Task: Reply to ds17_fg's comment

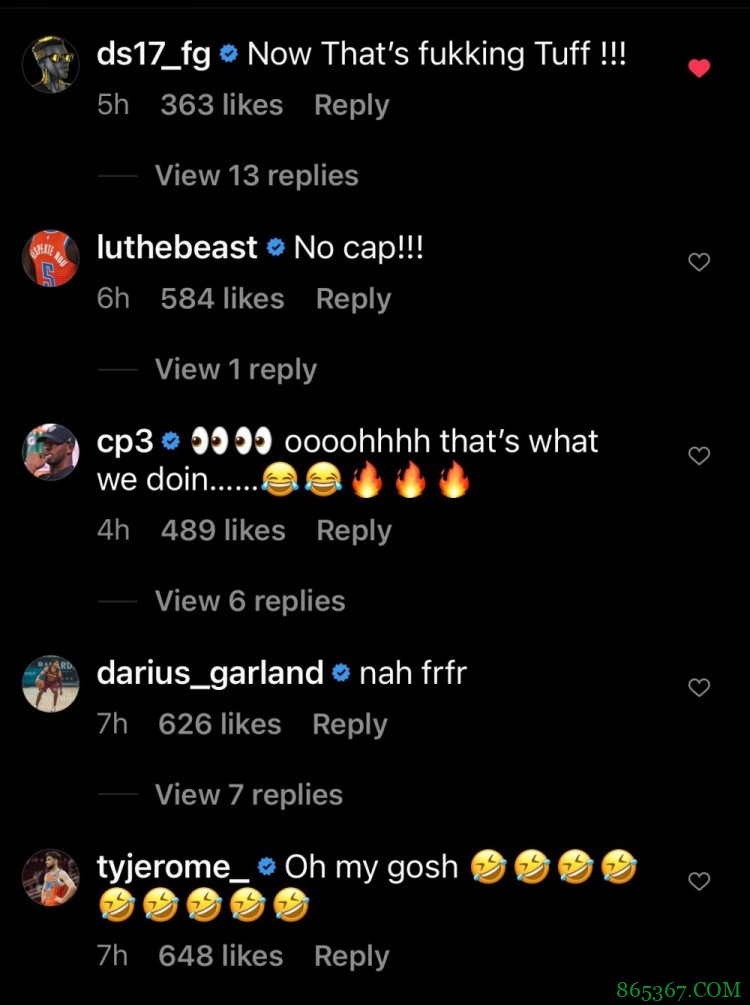Action: 351,105
